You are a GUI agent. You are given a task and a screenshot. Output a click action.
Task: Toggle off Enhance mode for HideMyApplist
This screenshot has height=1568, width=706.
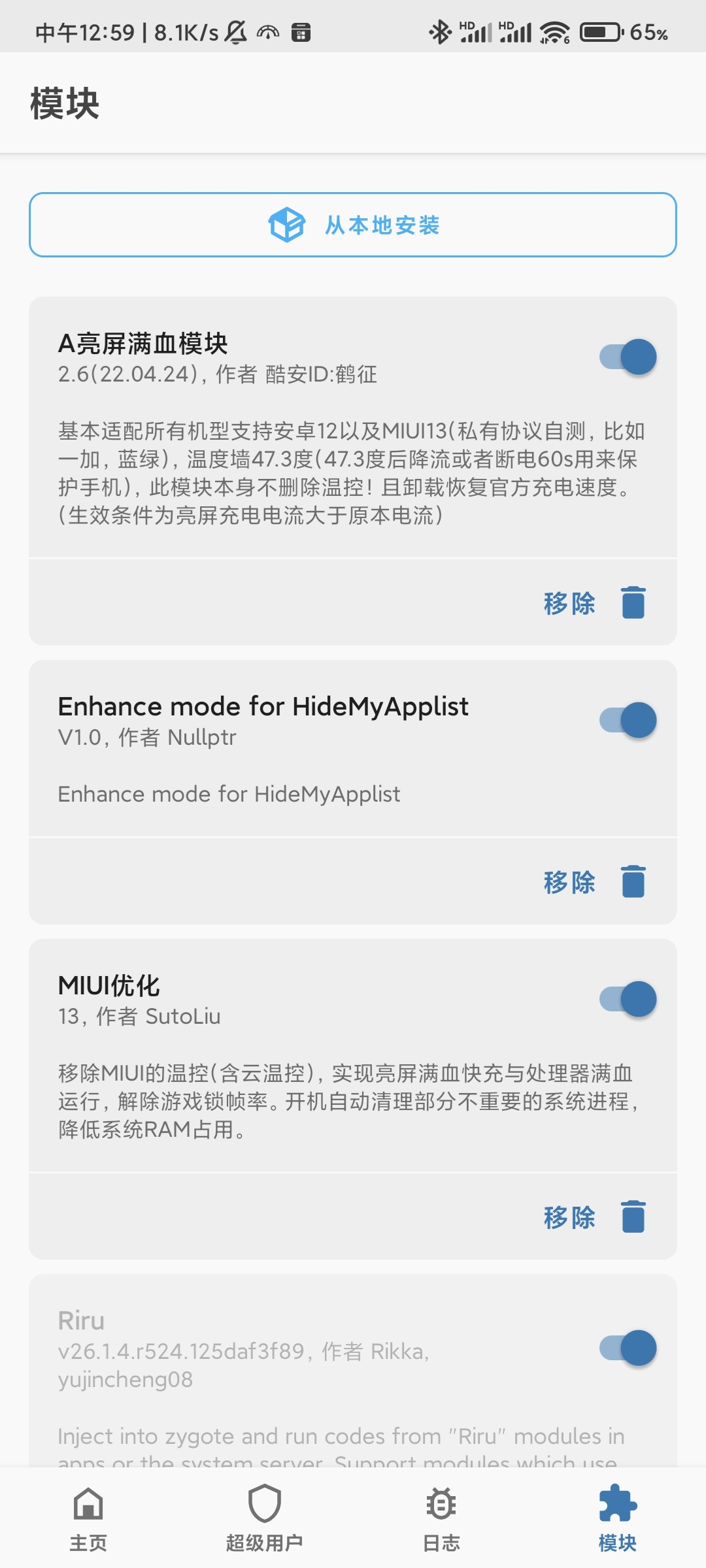click(628, 720)
